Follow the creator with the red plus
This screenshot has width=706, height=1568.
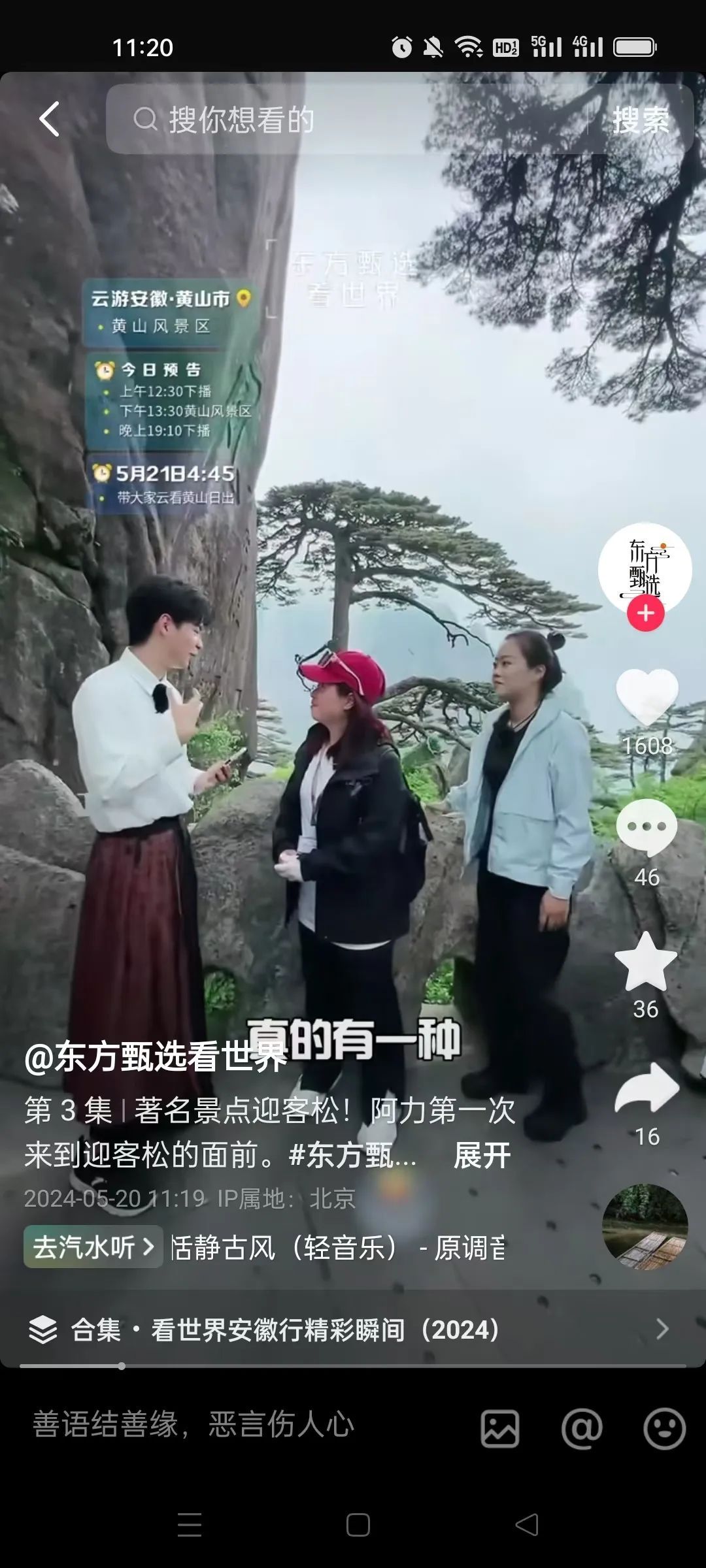[x=645, y=613]
